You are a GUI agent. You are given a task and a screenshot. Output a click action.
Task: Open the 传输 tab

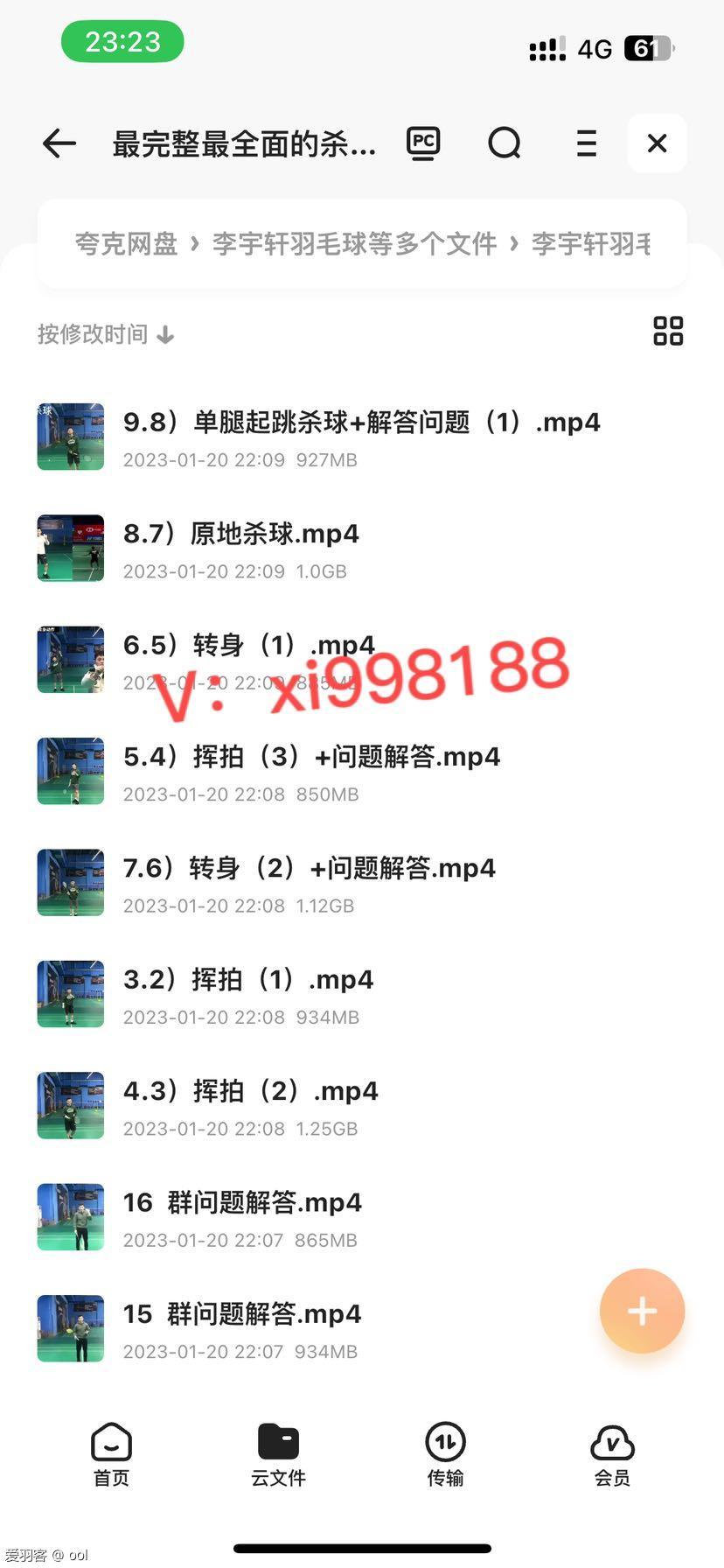coord(445,1454)
